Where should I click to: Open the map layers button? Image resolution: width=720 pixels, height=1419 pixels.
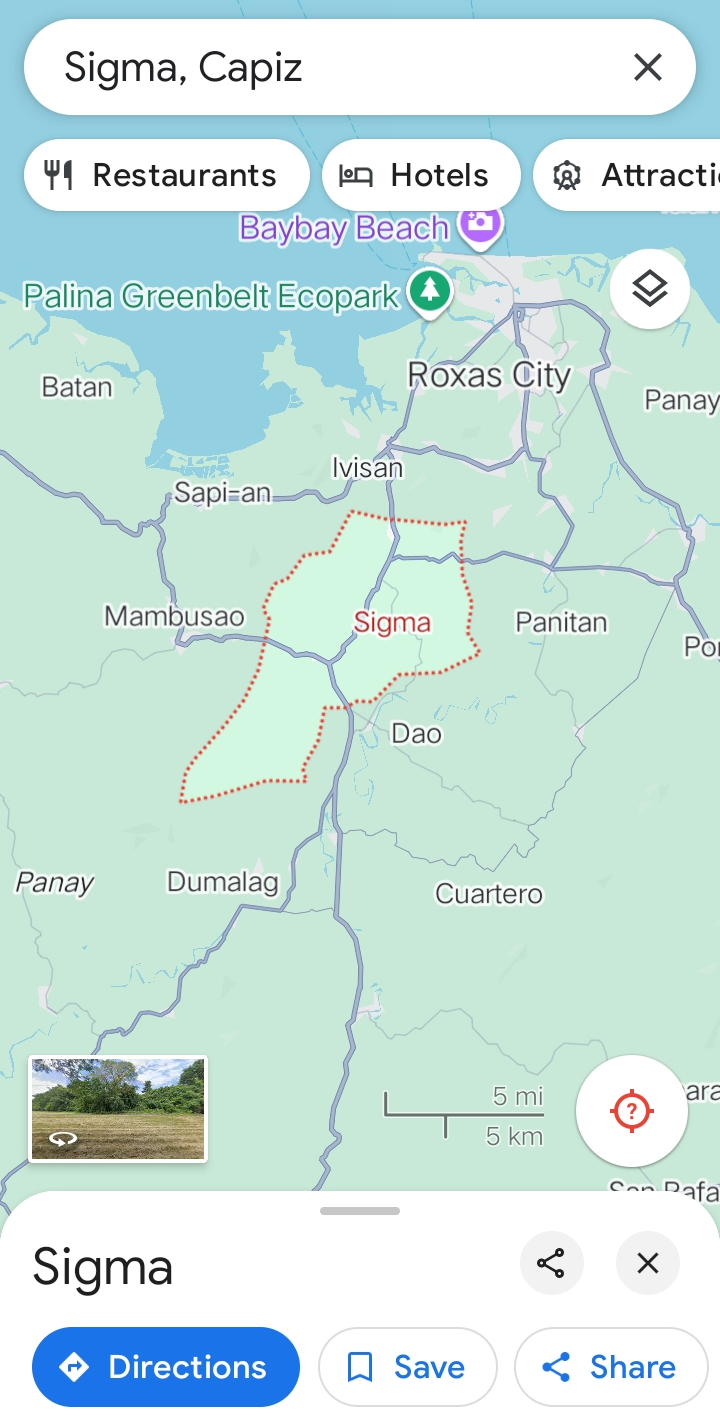(x=650, y=289)
